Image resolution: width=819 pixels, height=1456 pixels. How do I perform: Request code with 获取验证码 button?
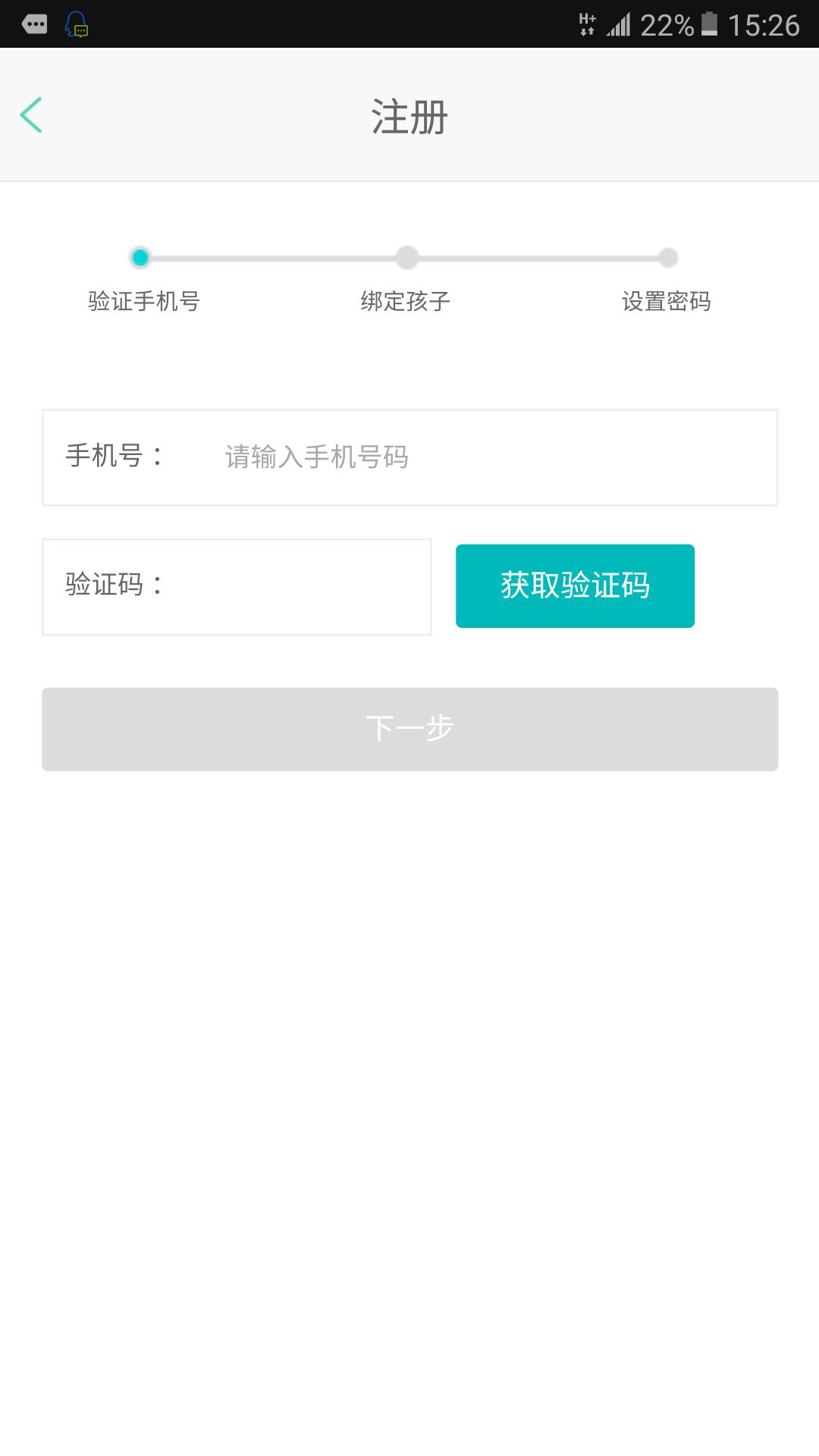pyautogui.click(x=575, y=585)
